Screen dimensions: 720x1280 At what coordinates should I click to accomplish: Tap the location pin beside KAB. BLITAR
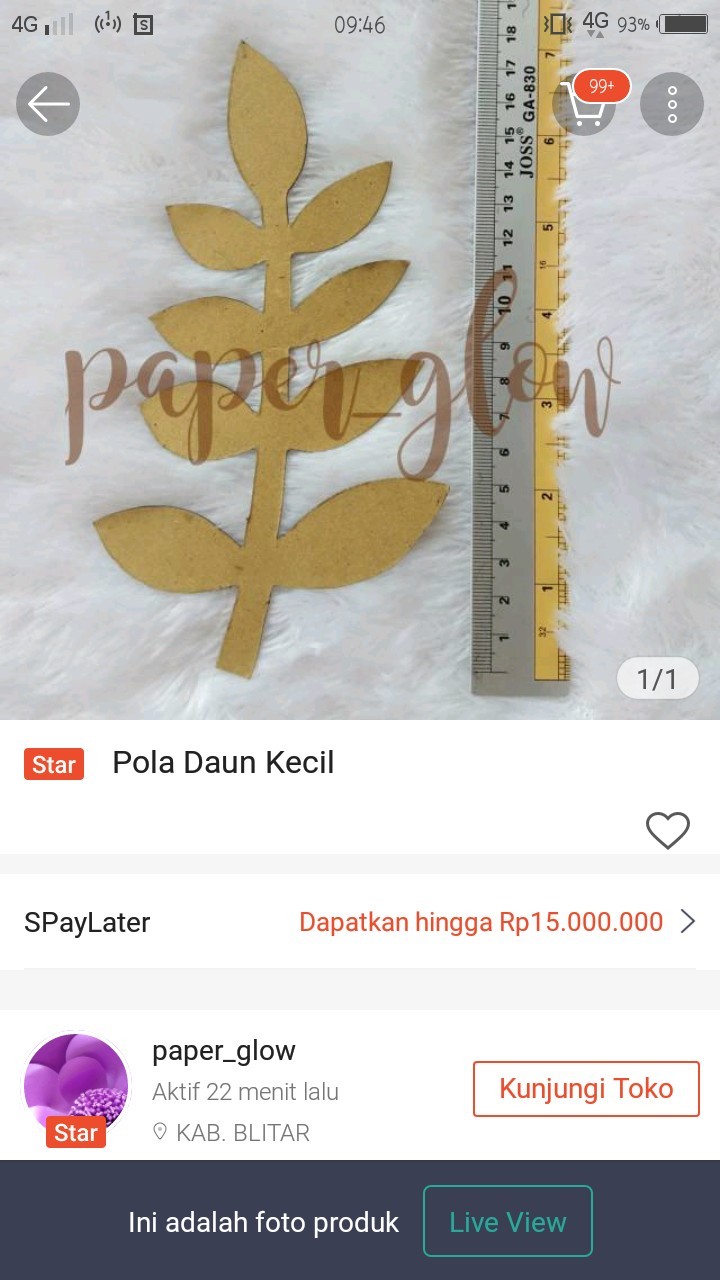162,1133
